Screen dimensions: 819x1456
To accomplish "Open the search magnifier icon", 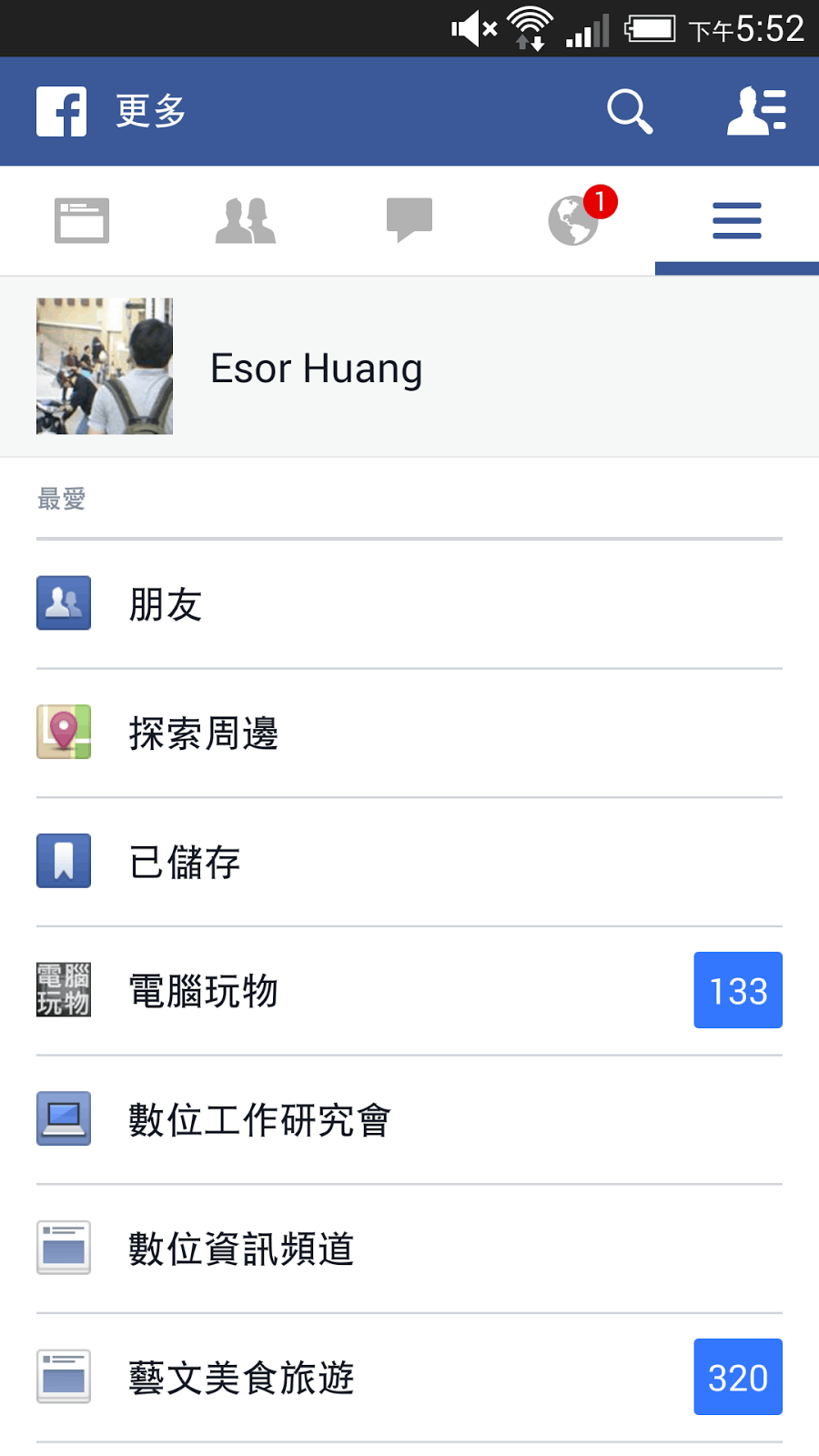I will pyautogui.click(x=630, y=111).
